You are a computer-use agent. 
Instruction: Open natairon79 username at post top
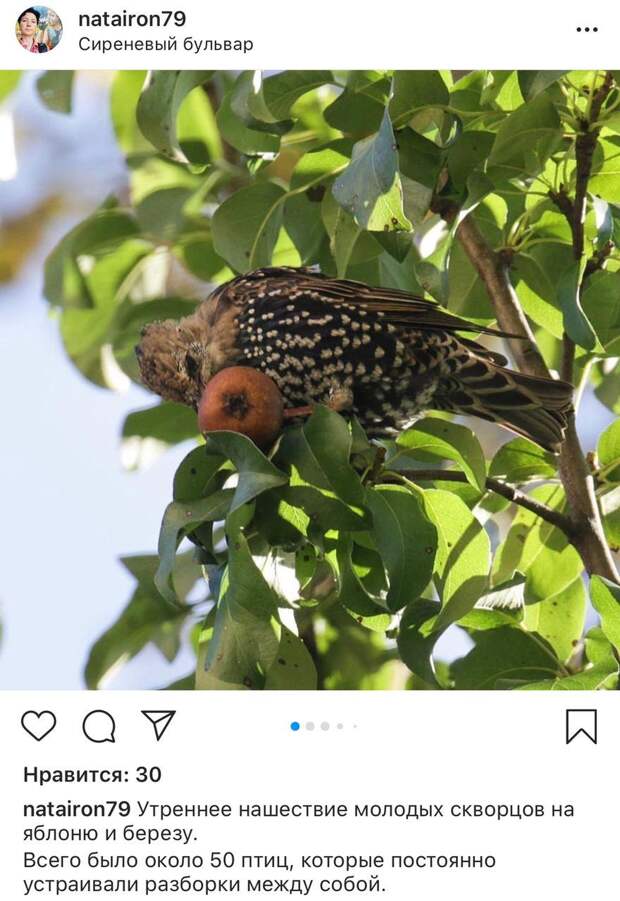pyautogui.click(x=131, y=19)
